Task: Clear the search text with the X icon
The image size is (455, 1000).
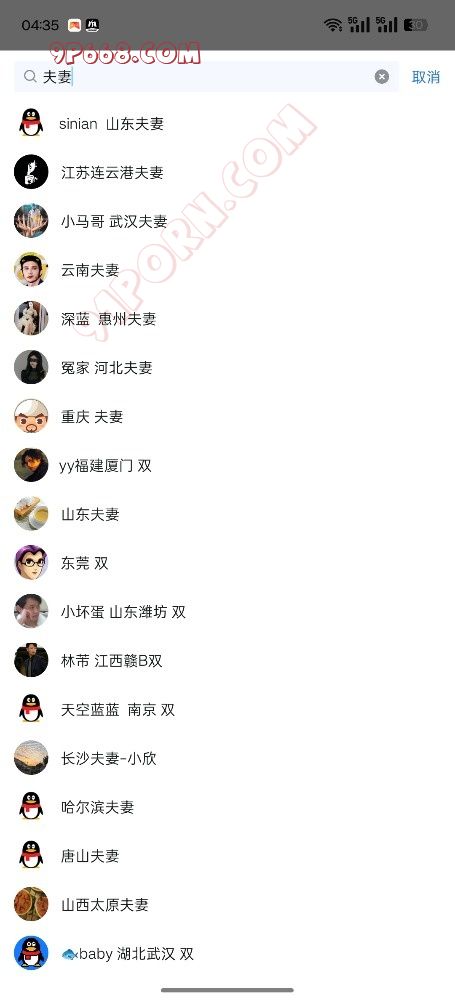Action: 382,77
